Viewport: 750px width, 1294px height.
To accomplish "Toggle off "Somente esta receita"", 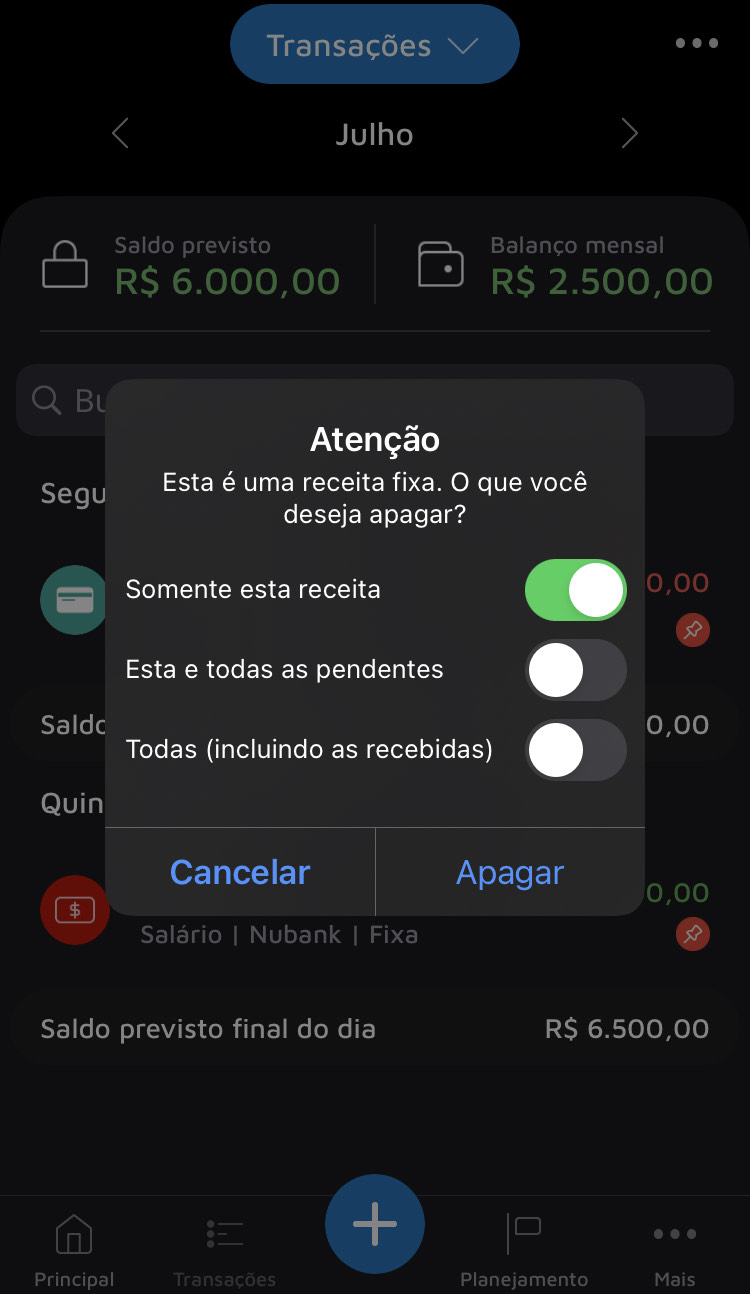I will click(575, 590).
